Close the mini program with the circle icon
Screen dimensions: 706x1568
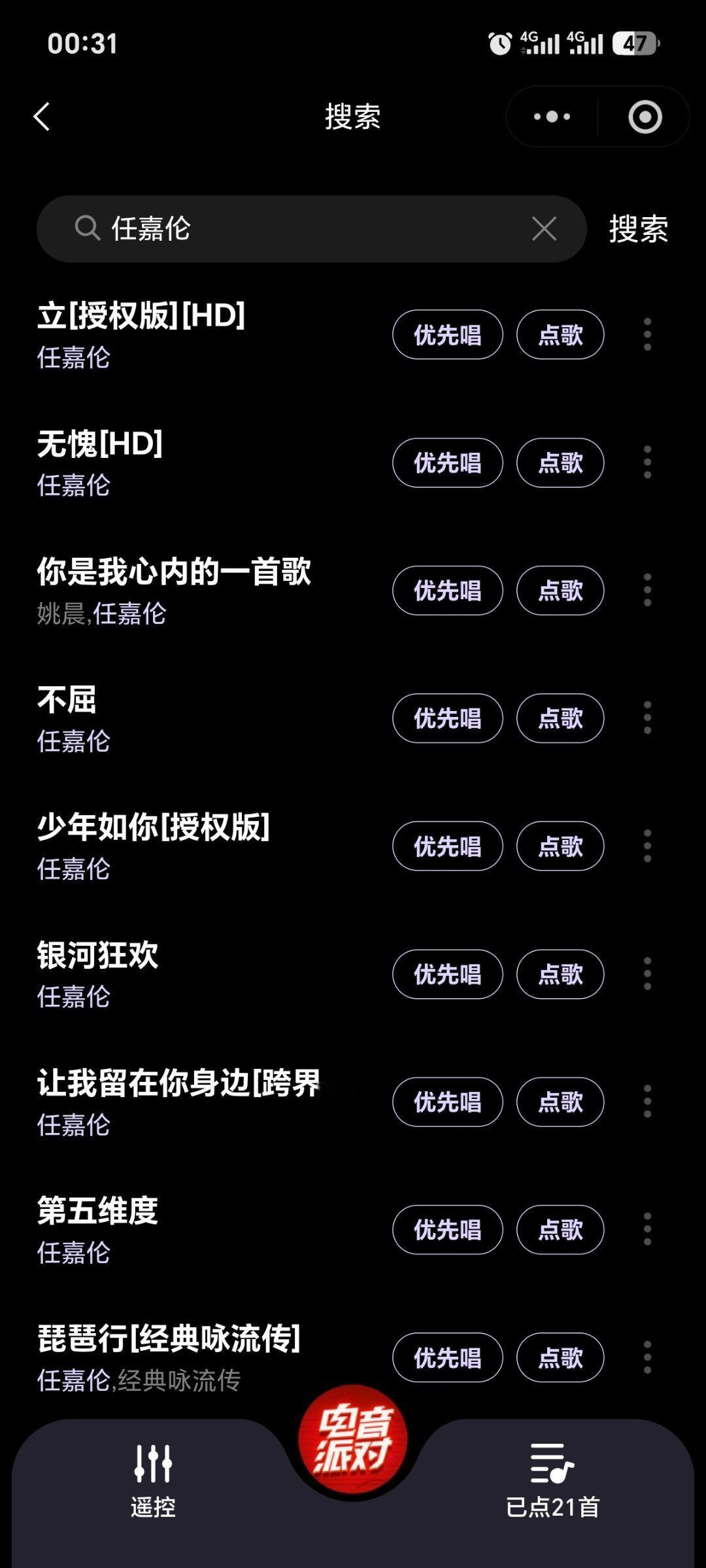(x=645, y=117)
